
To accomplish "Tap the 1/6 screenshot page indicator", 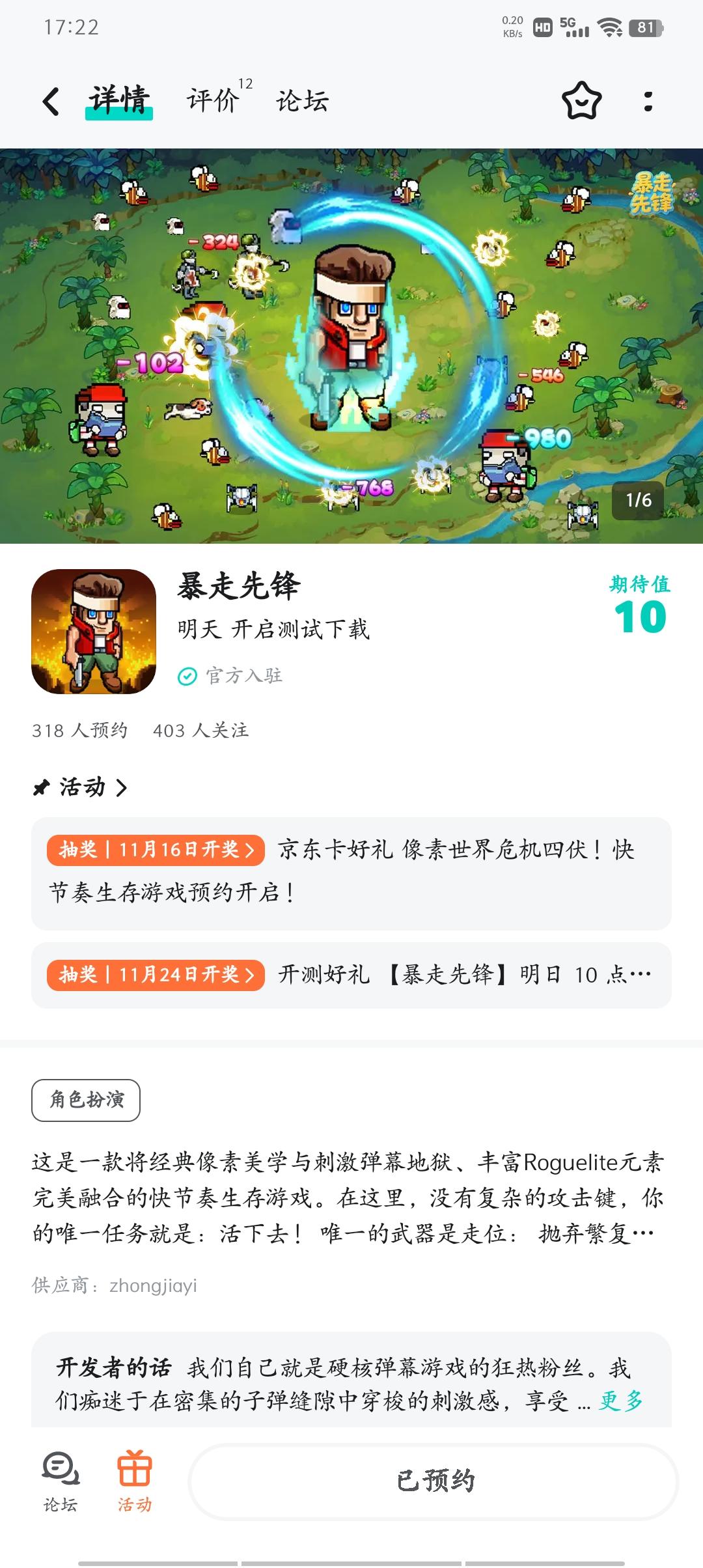I will 638,499.
